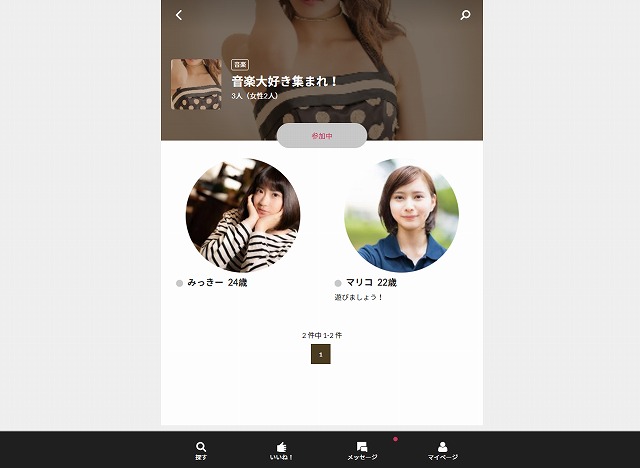640x468 pixels.
Task: Switch to the いいね！ tab
Action: pyautogui.click(x=281, y=450)
